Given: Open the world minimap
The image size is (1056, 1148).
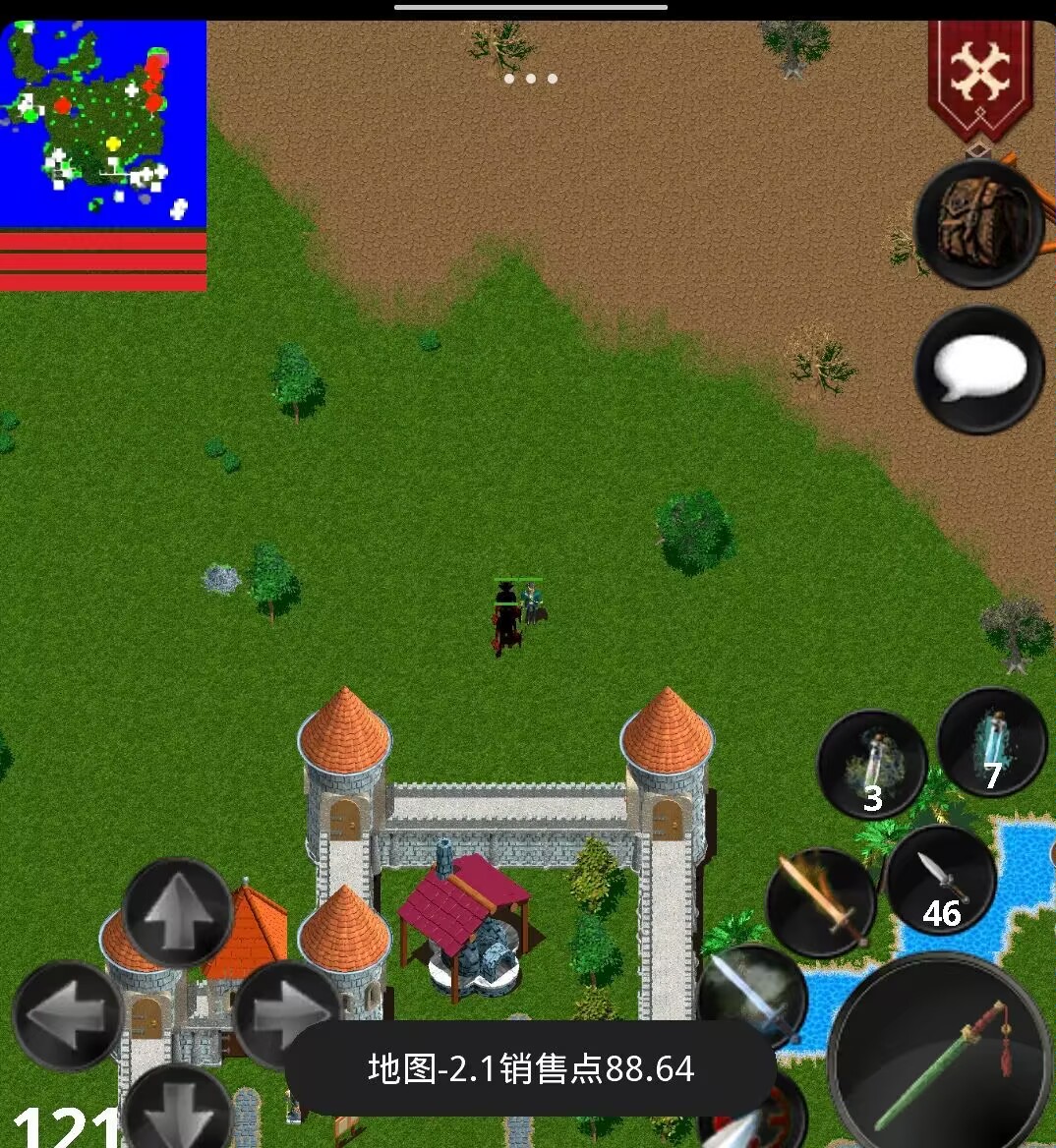Looking at the screenshot, I should (x=102, y=124).
